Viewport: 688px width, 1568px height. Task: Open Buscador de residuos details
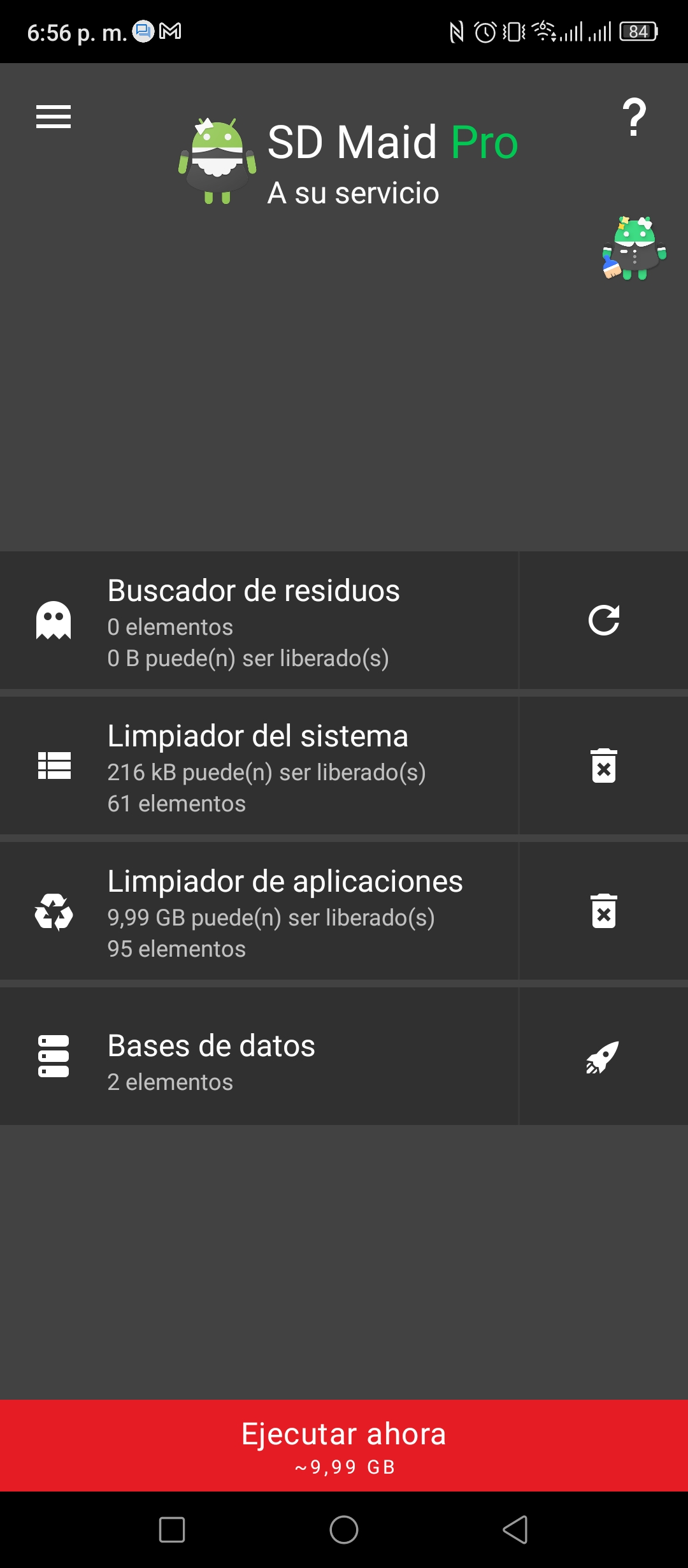click(259, 620)
